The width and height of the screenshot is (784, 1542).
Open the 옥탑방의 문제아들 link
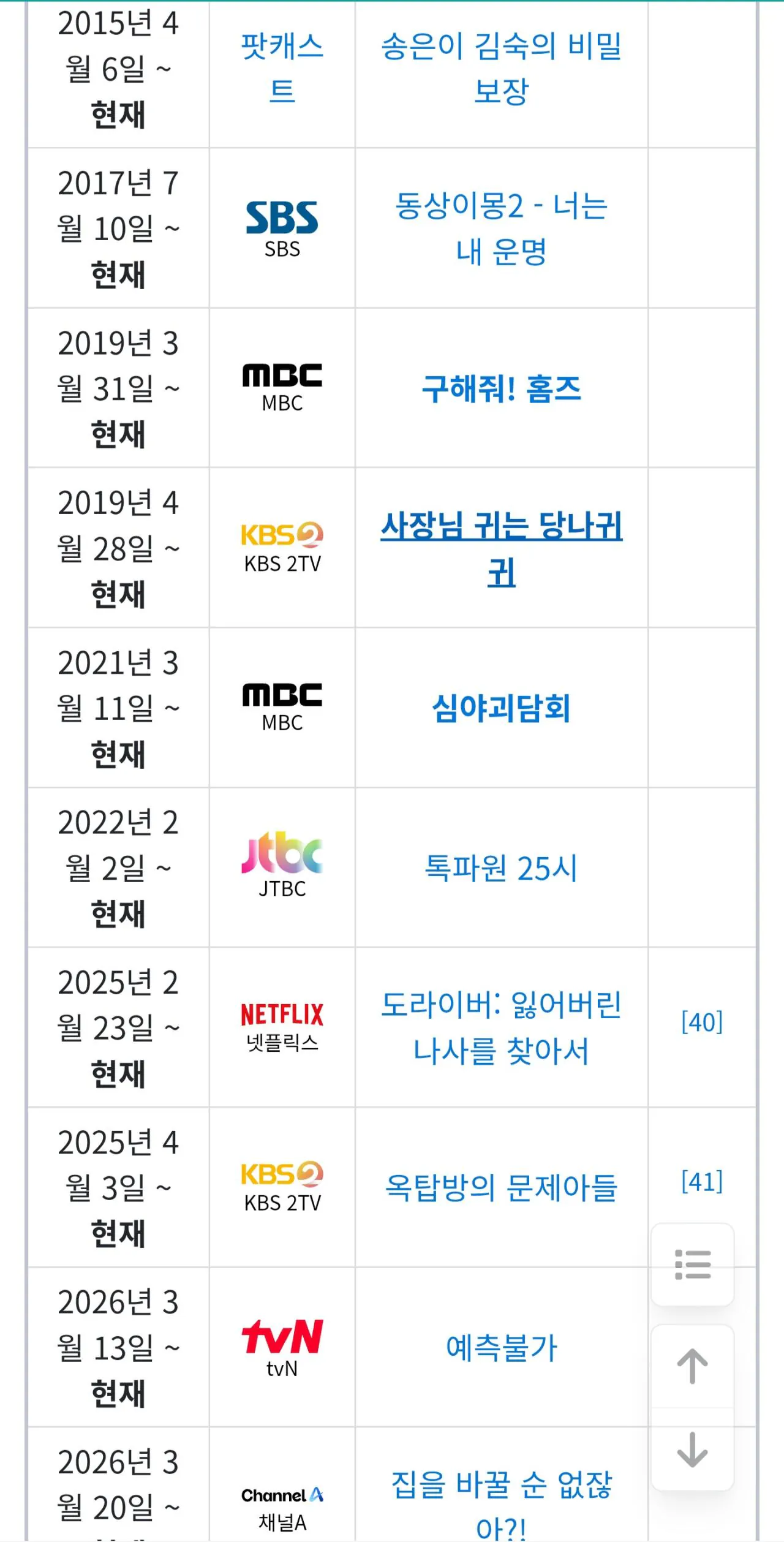coord(501,1187)
